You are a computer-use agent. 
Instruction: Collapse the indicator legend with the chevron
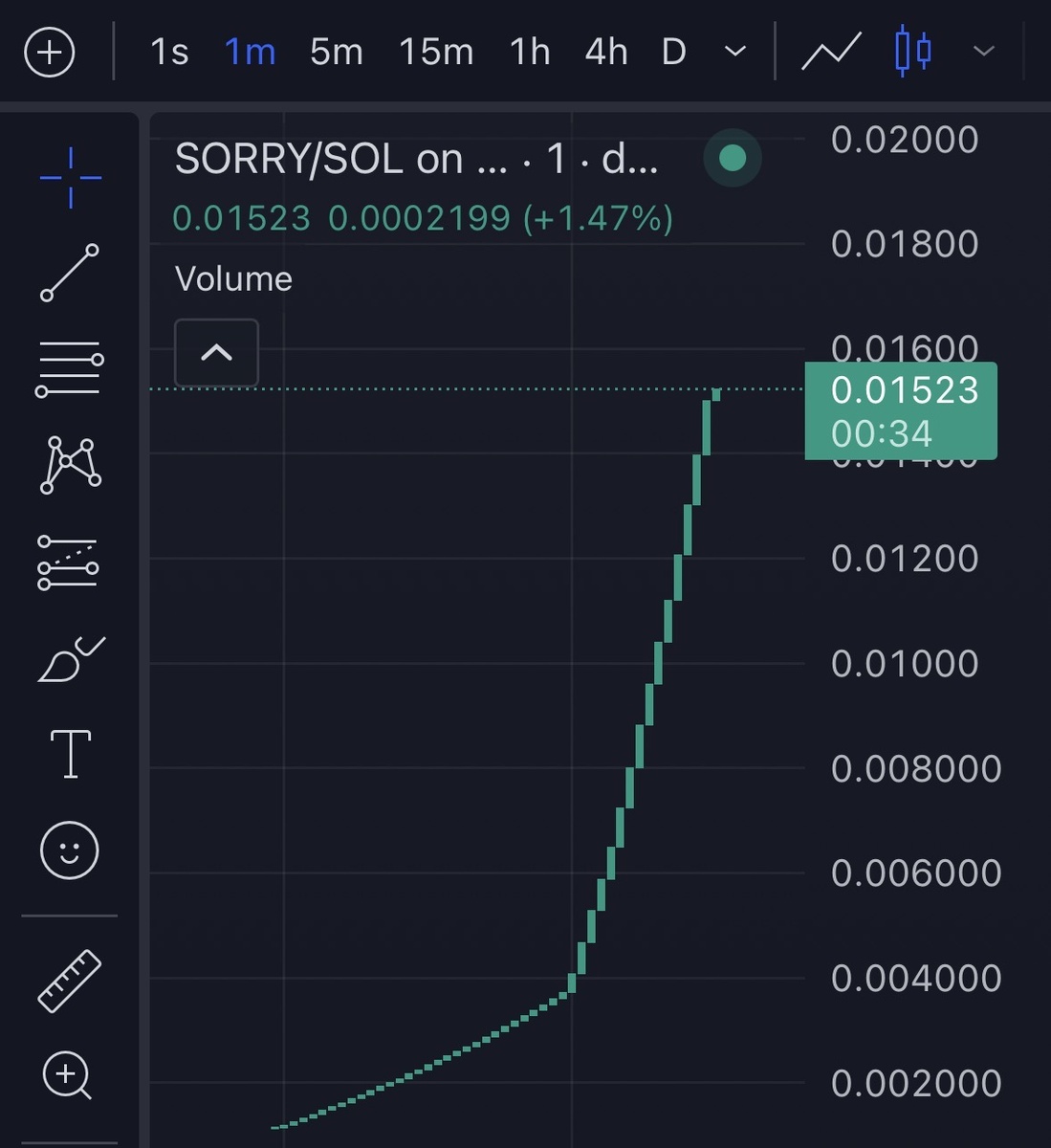pos(217,353)
